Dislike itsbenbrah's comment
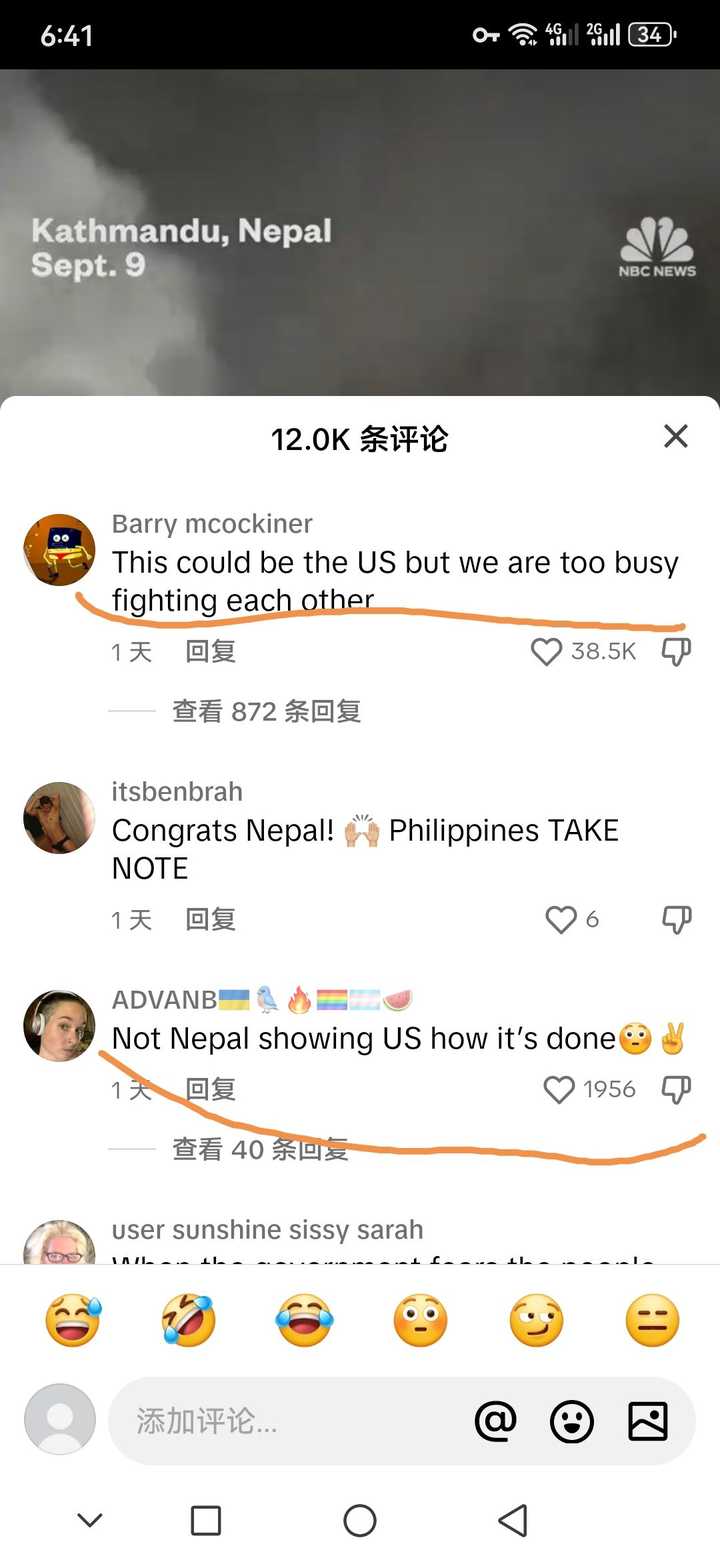 point(677,919)
